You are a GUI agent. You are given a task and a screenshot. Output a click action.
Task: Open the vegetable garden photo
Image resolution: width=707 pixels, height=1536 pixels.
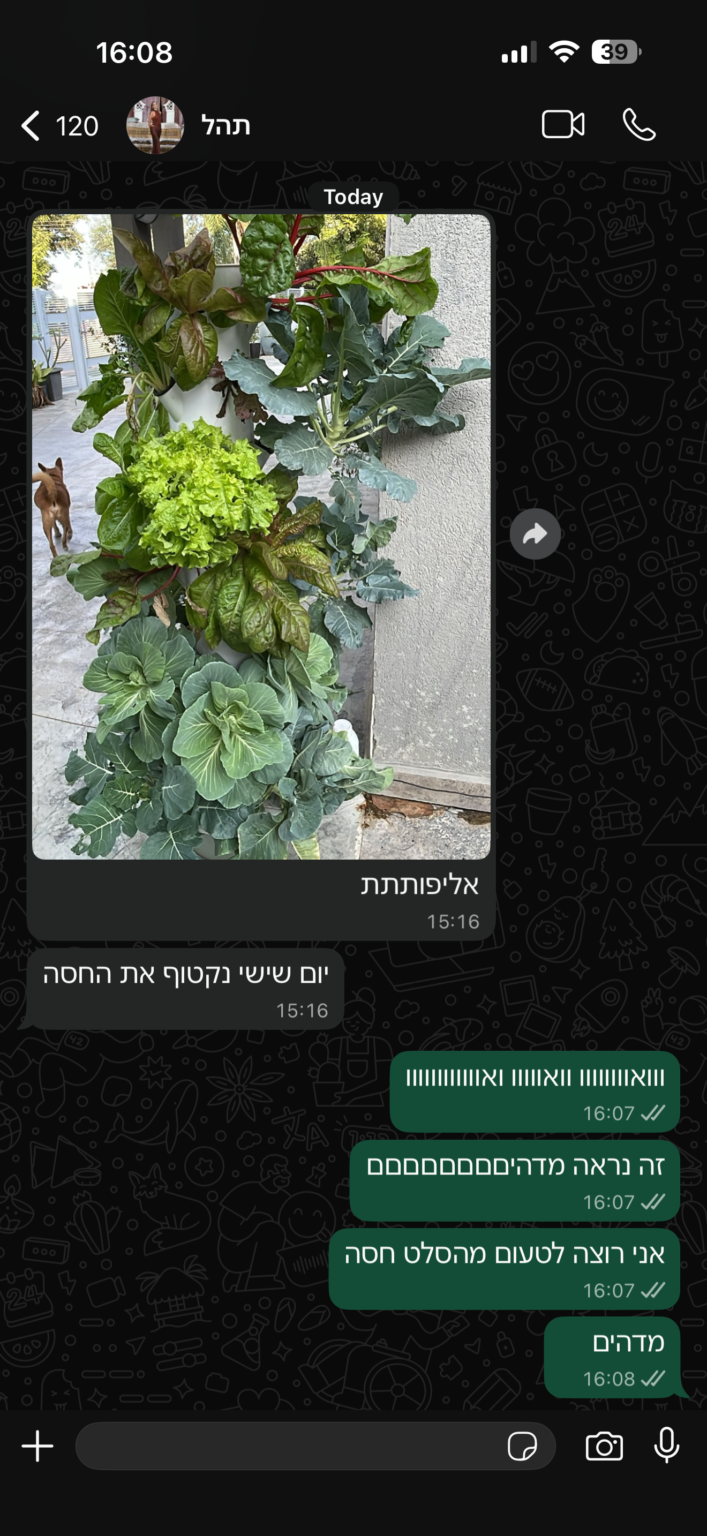point(261,536)
